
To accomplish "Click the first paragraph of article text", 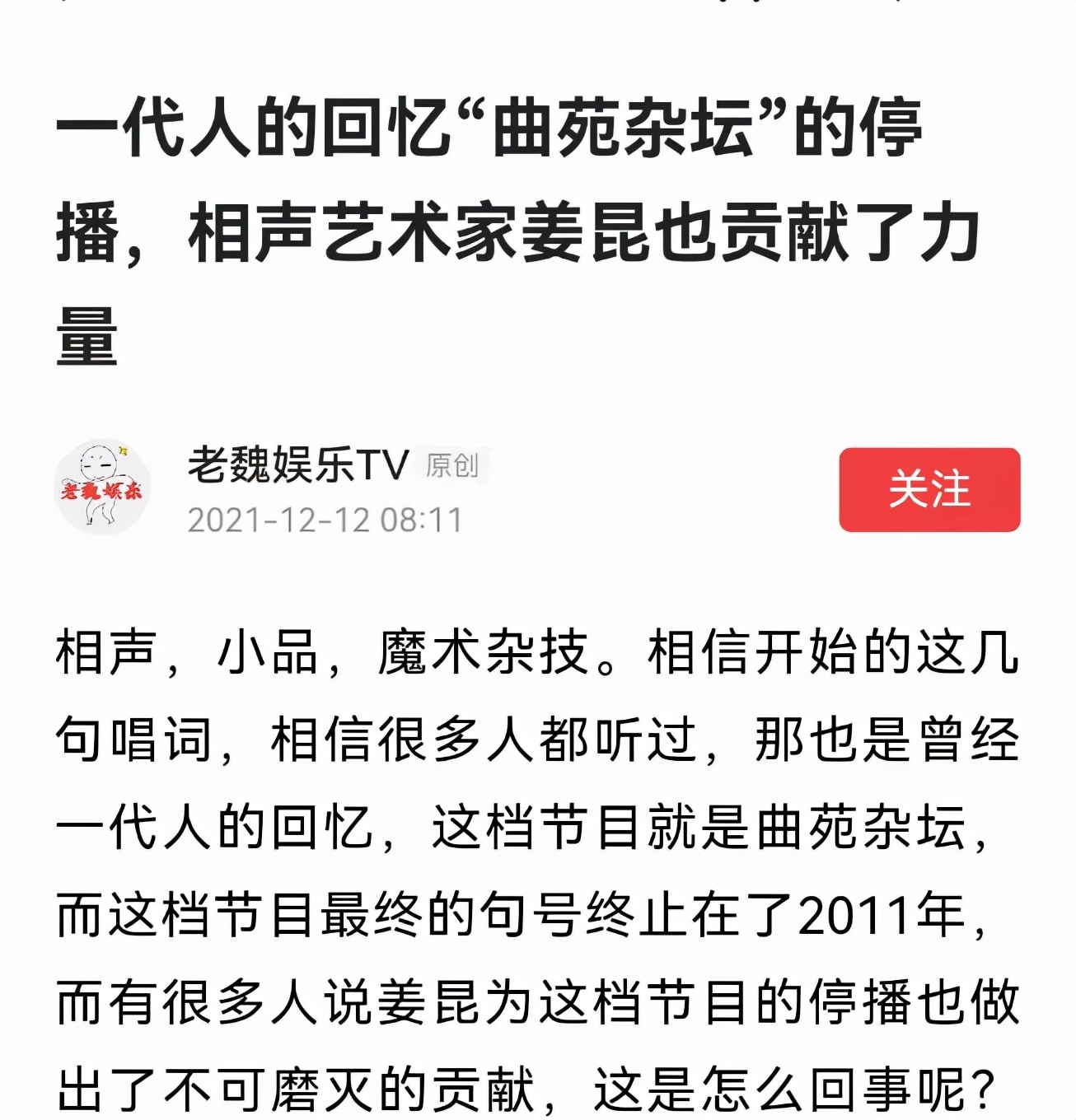I will tap(536, 865).
